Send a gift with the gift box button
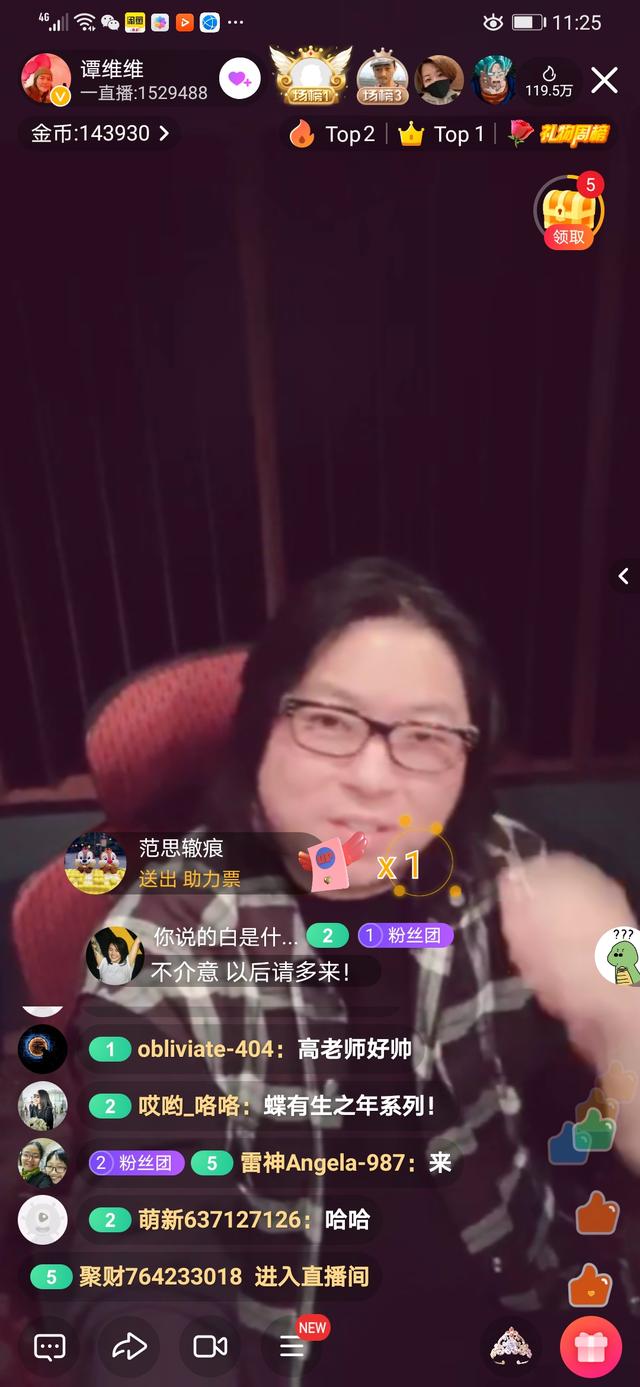Viewport: 640px width, 1387px height. [590, 1347]
